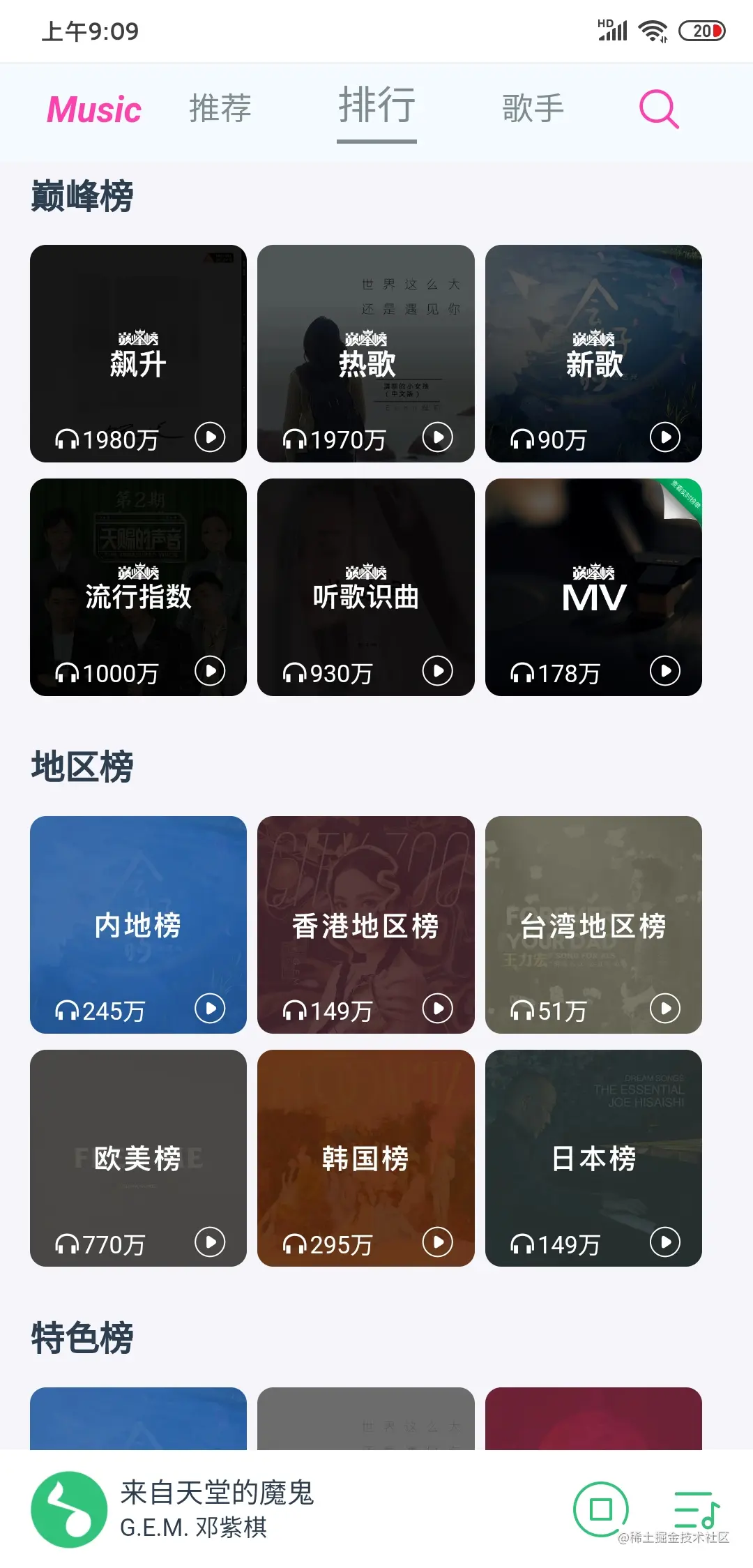Open the MV chart card
Image resolution: width=753 pixels, height=1568 pixels.
(593, 587)
